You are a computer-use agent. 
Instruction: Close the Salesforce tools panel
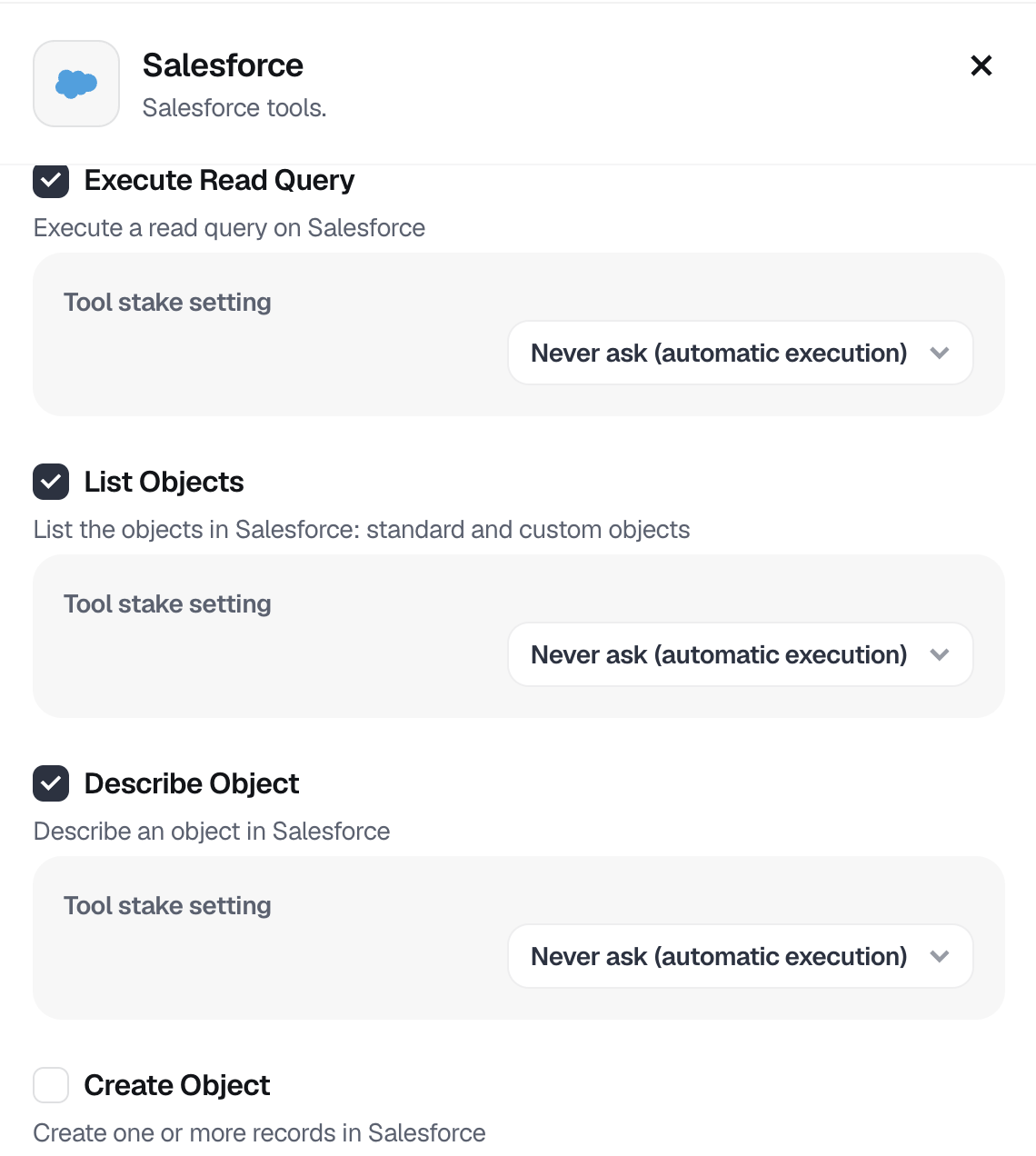(x=981, y=65)
